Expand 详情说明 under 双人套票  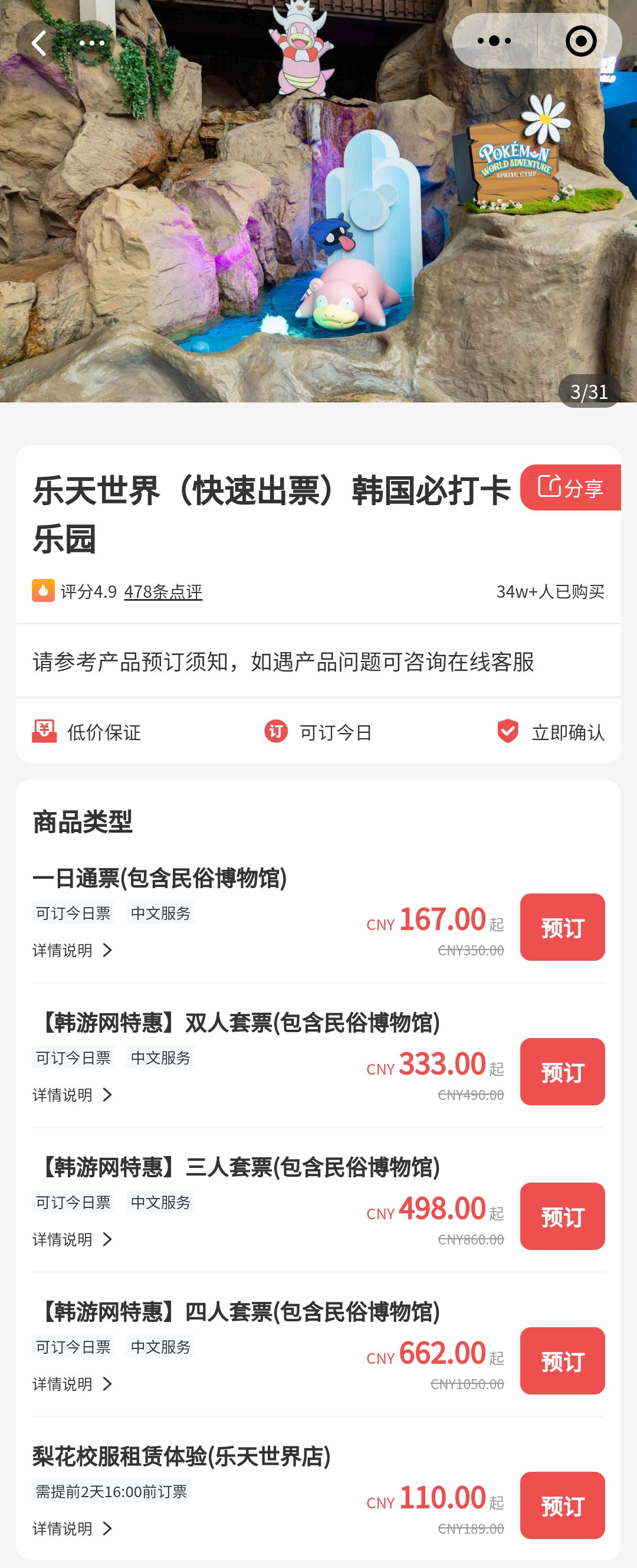pyautogui.click(x=73, y=1095)
